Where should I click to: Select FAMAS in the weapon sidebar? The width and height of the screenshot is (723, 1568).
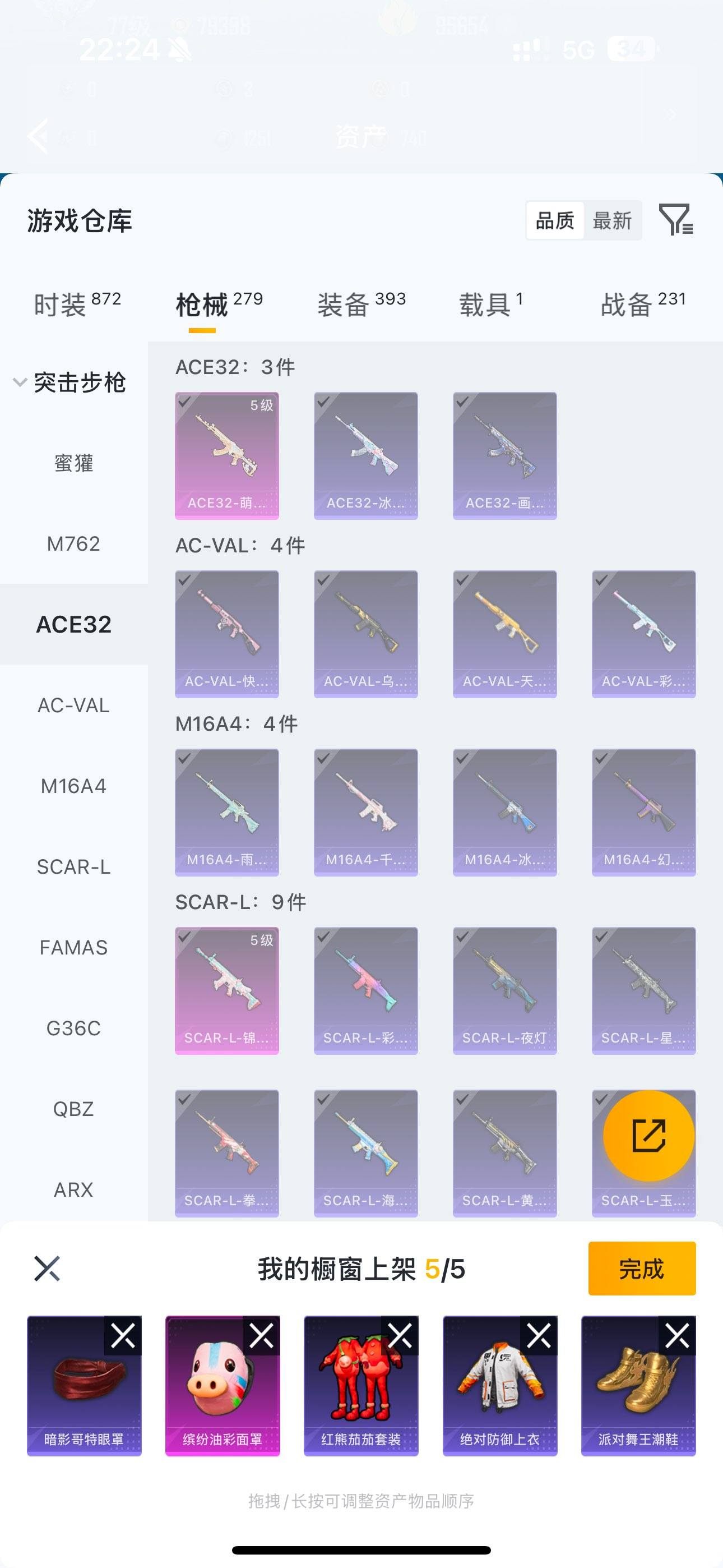click(74, 947)
